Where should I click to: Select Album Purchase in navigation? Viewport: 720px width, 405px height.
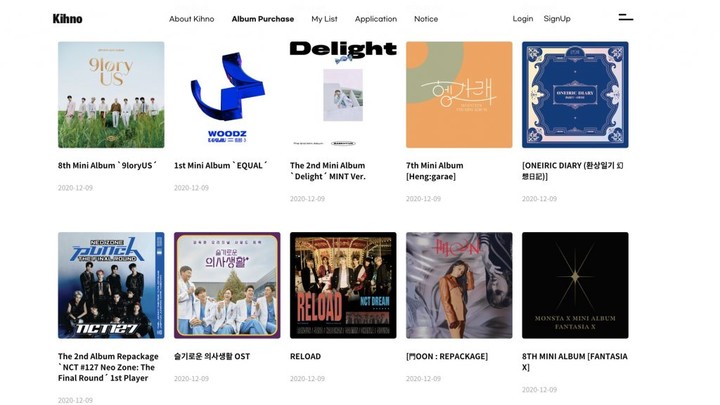click(262, 19)
